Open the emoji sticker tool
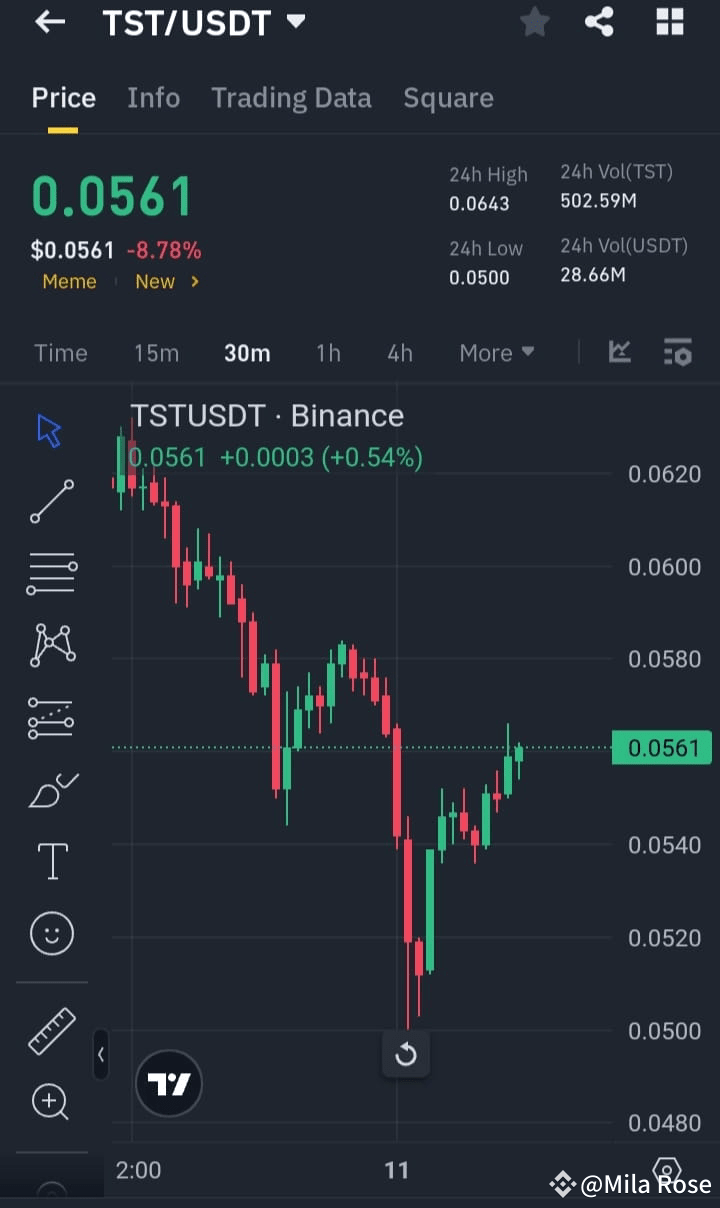The width and height of the screenshot is (720, 1208). 50,933
